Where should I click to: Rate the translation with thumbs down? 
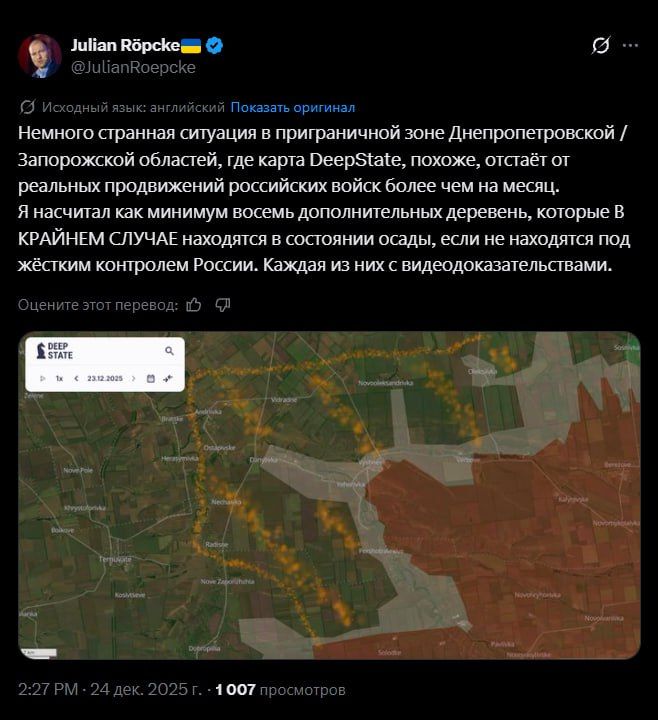point(223,304)
